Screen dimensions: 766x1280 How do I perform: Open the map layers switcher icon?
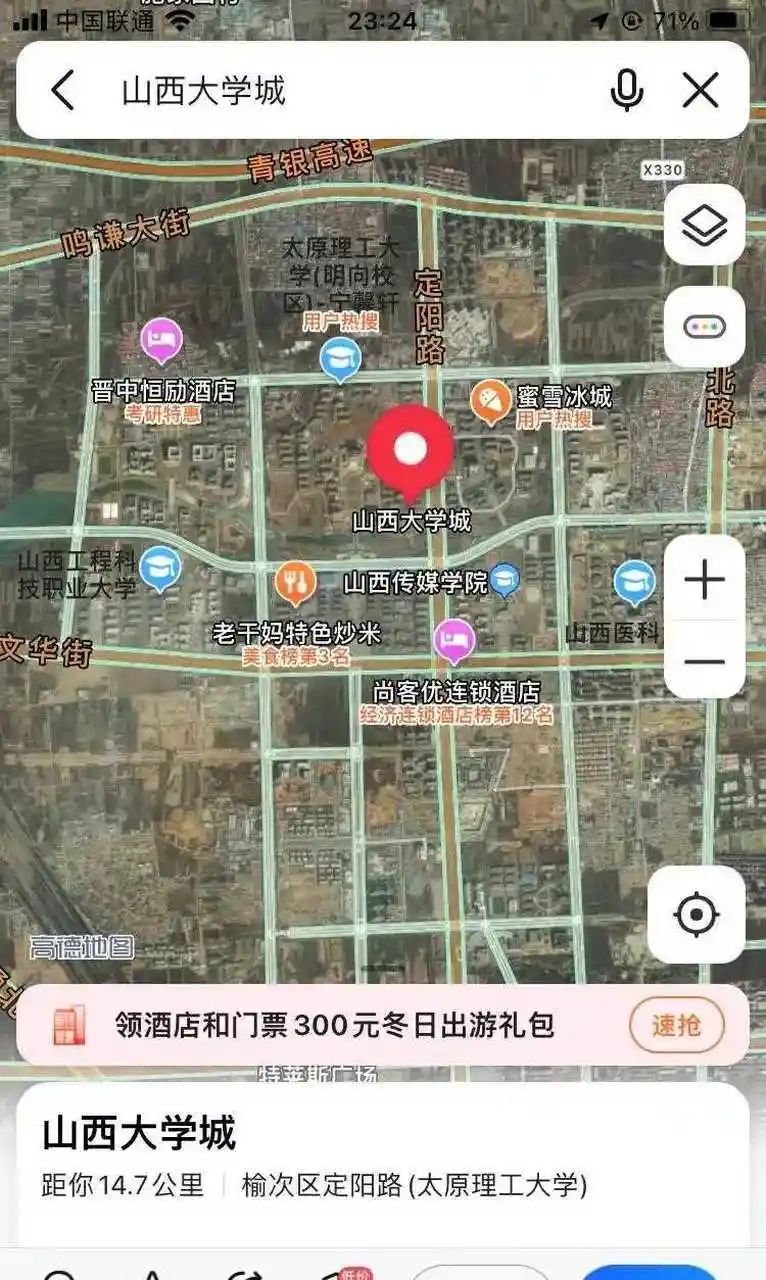(703, 225)
